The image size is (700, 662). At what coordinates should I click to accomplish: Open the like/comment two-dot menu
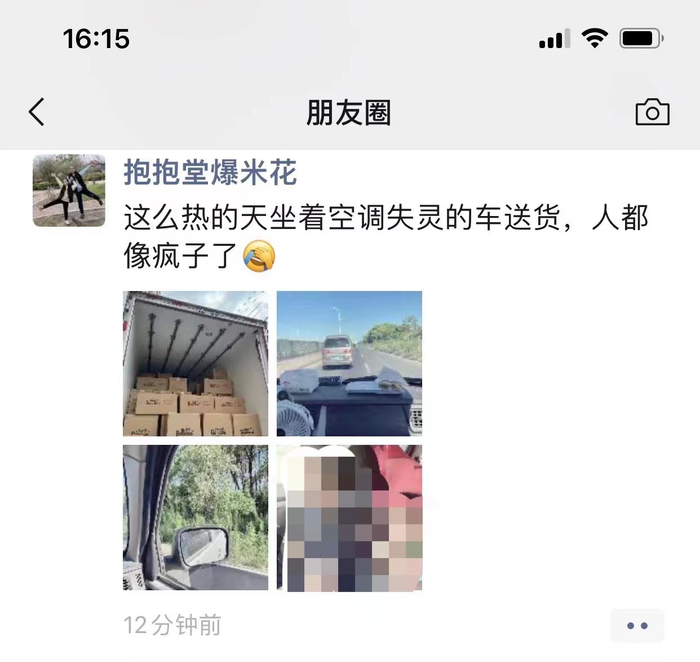point(637,625)
